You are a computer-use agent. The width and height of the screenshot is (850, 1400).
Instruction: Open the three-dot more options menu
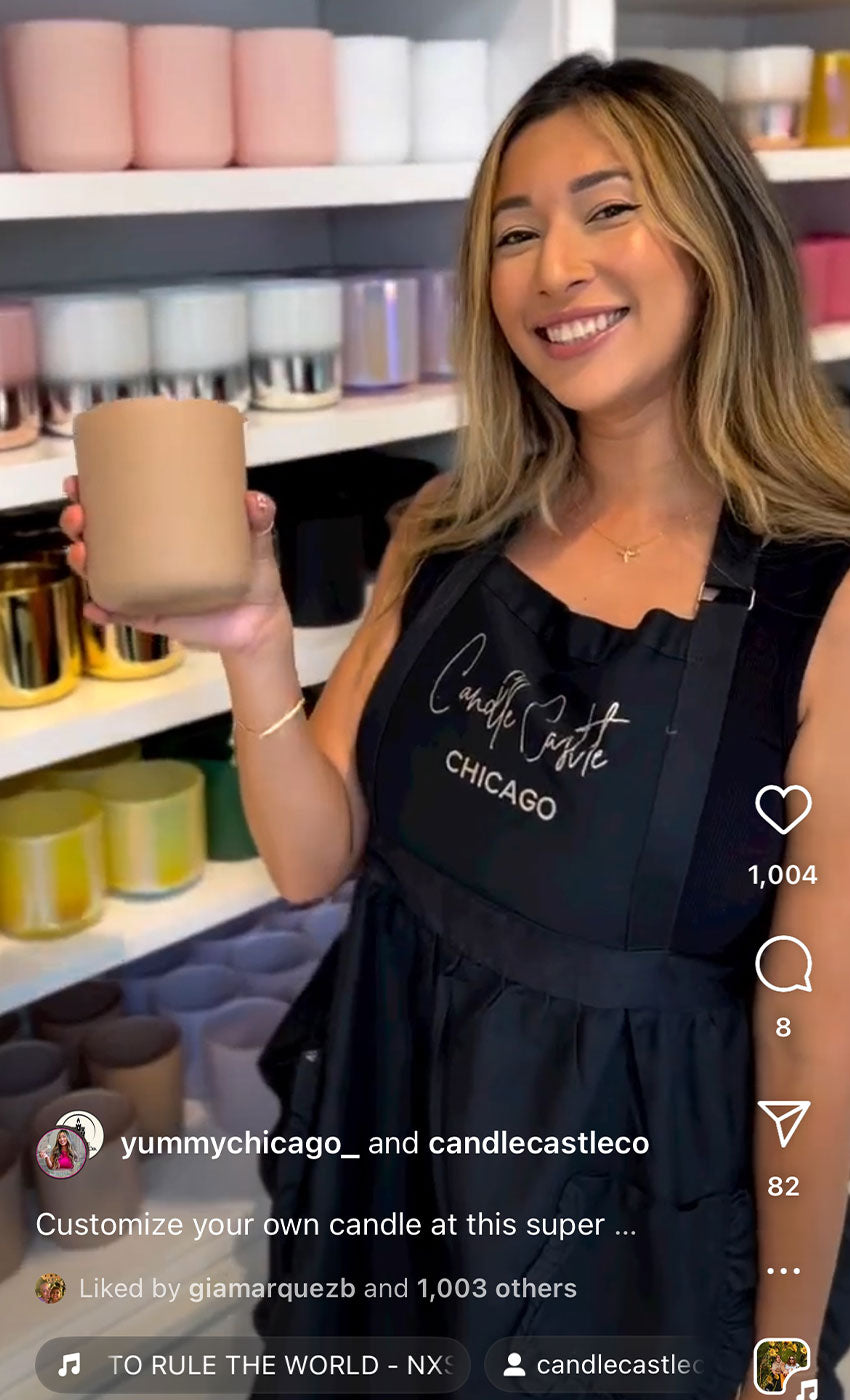(x=783, y=1271)
